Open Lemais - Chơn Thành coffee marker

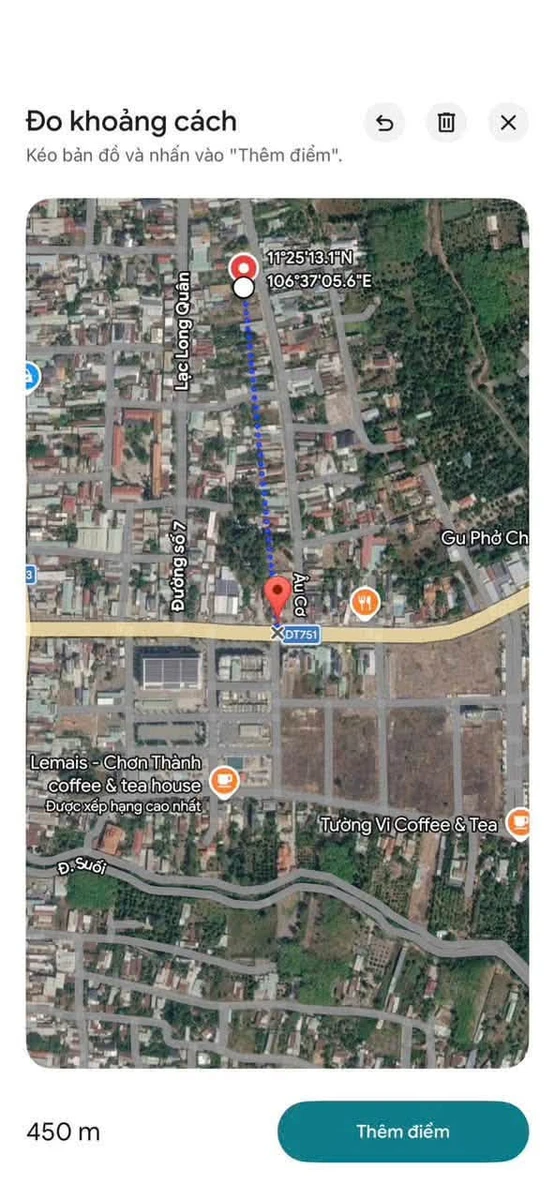pyautogui.click(x=224, y=779)
